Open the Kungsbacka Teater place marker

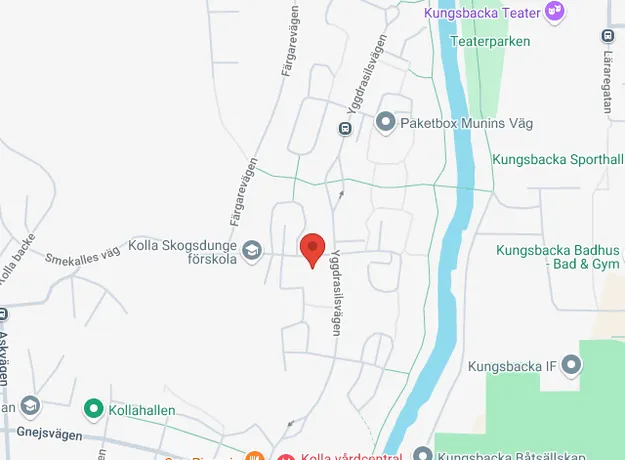pos(557,13)
